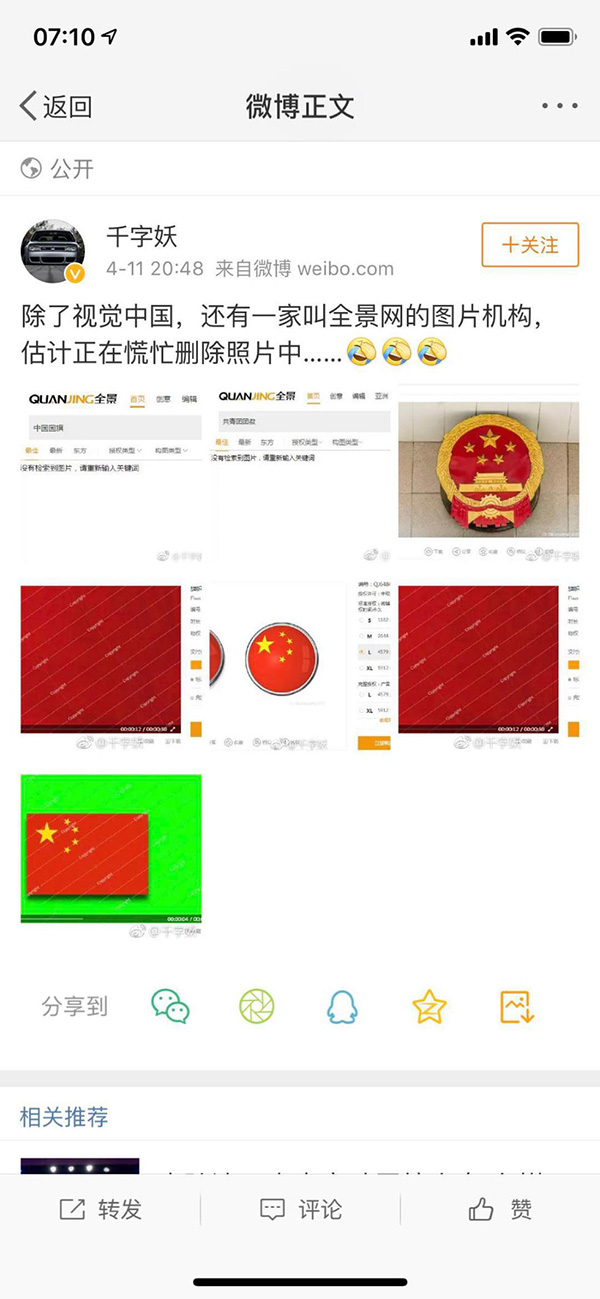Open 千字妖's profile avatar
600x1299 pixels.
coord(53,251)
